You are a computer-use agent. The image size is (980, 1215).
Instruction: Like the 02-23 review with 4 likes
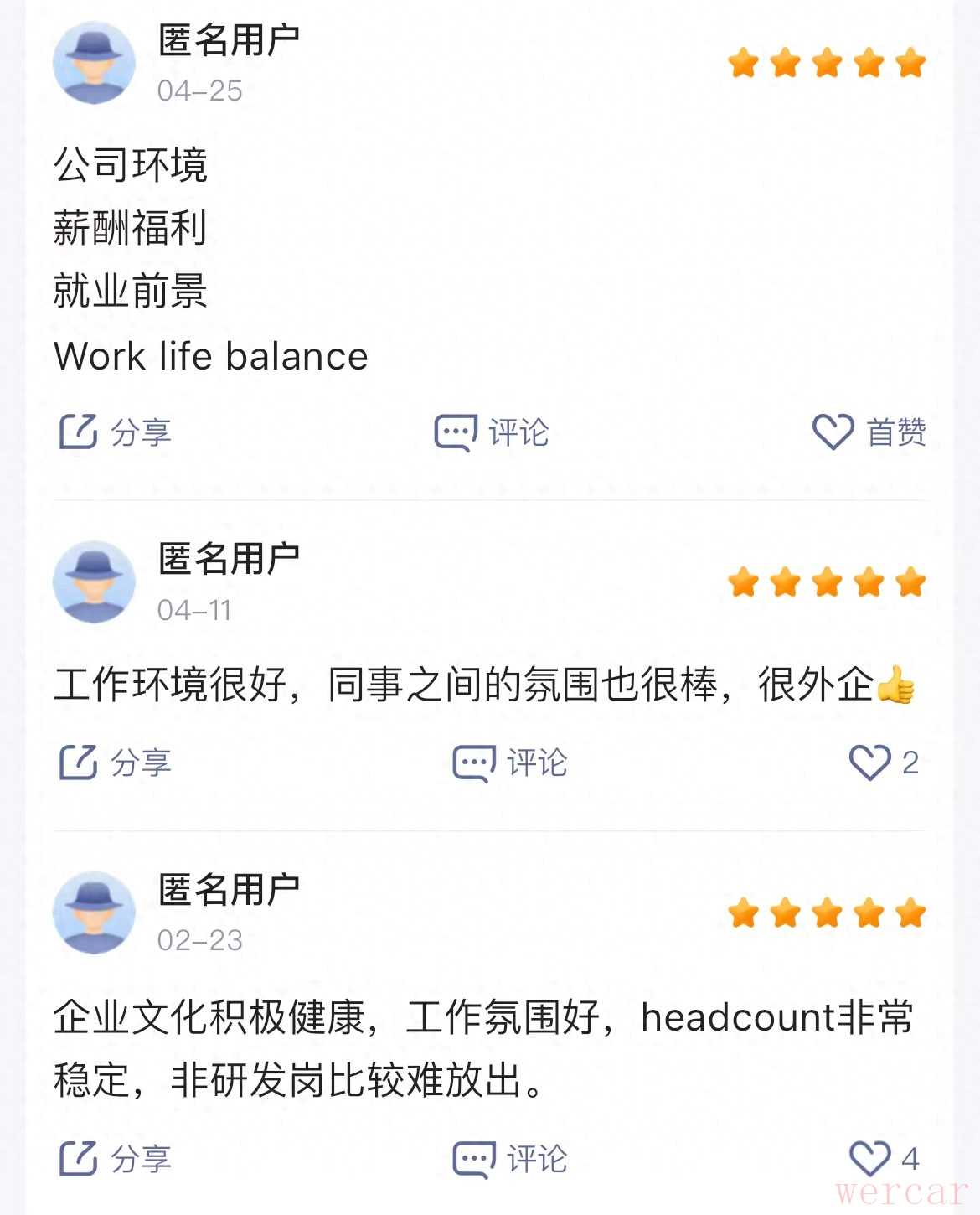[x=883, y=1160]
